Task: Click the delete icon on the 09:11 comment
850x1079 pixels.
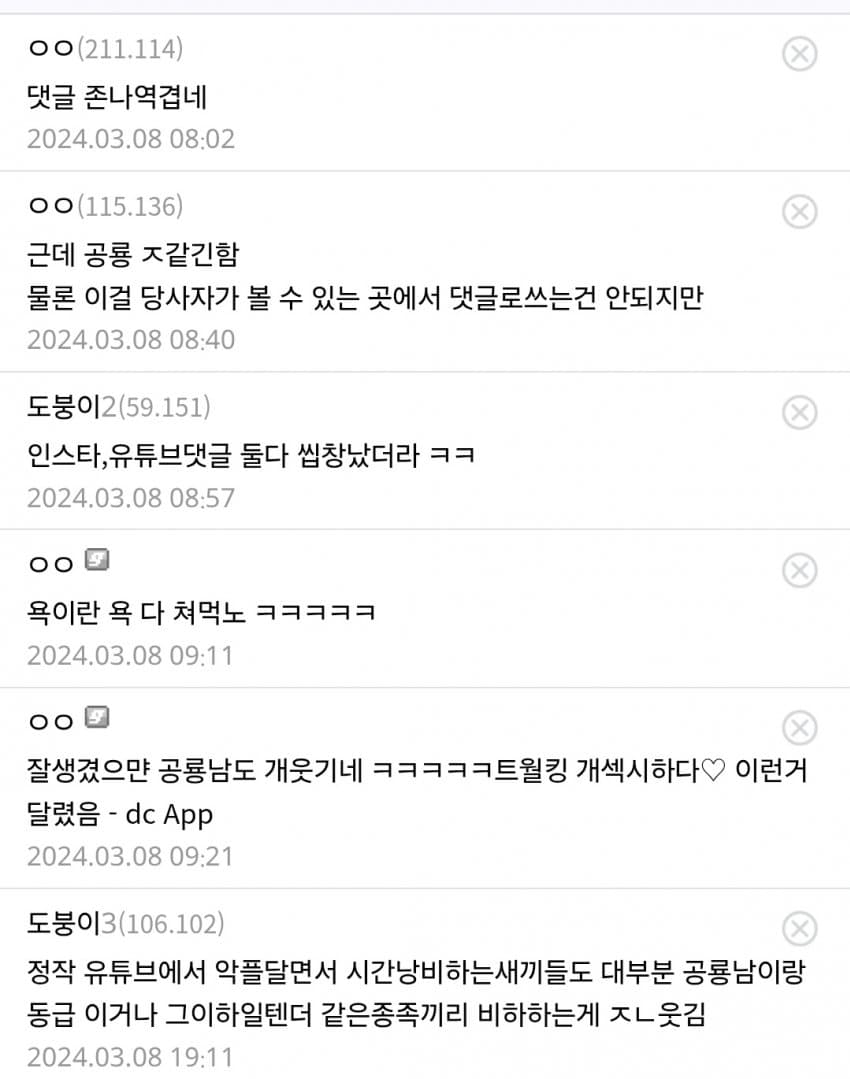Action: (798, 570)
